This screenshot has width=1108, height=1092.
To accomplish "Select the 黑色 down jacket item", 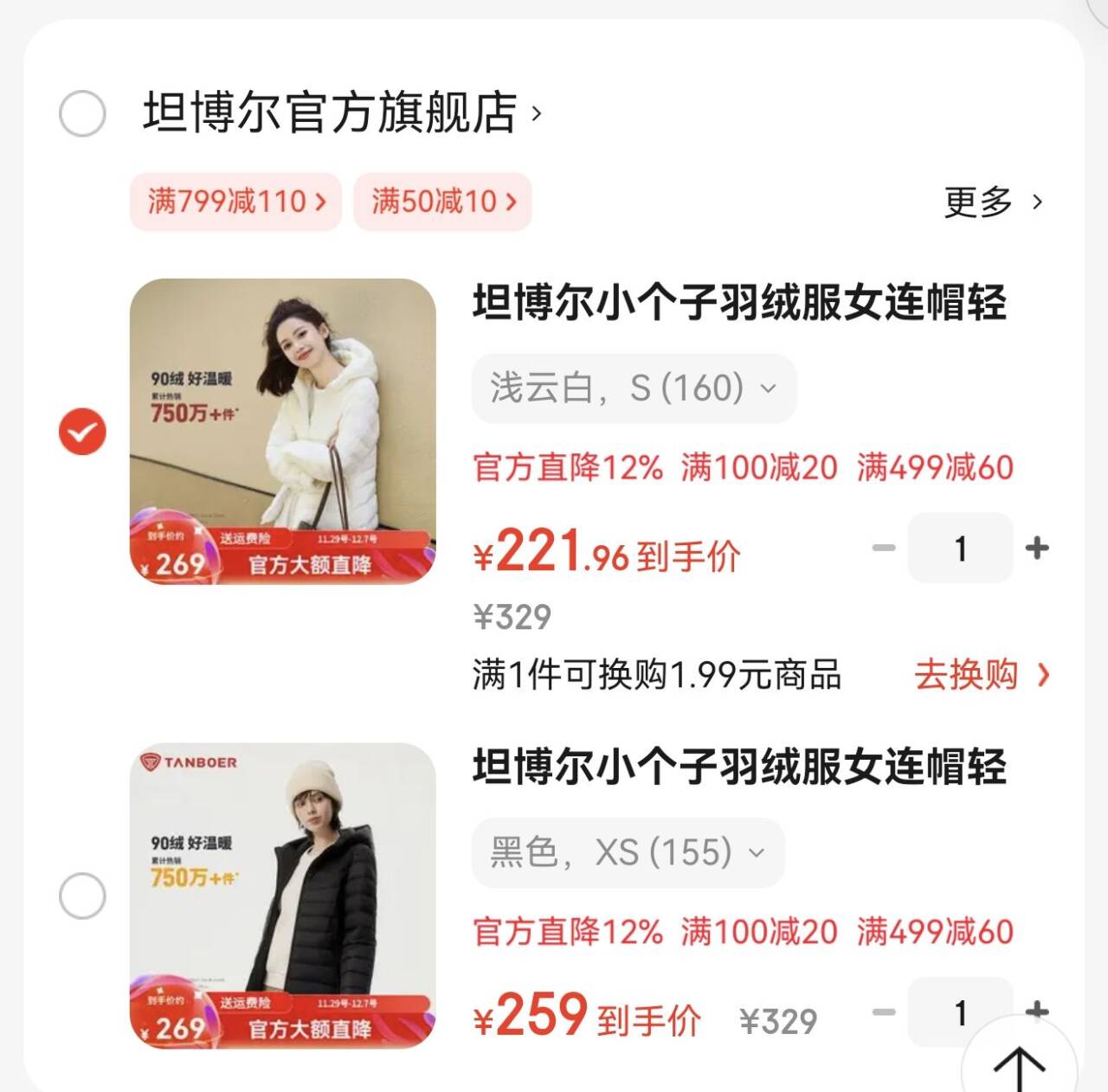I will click(82, 896).
